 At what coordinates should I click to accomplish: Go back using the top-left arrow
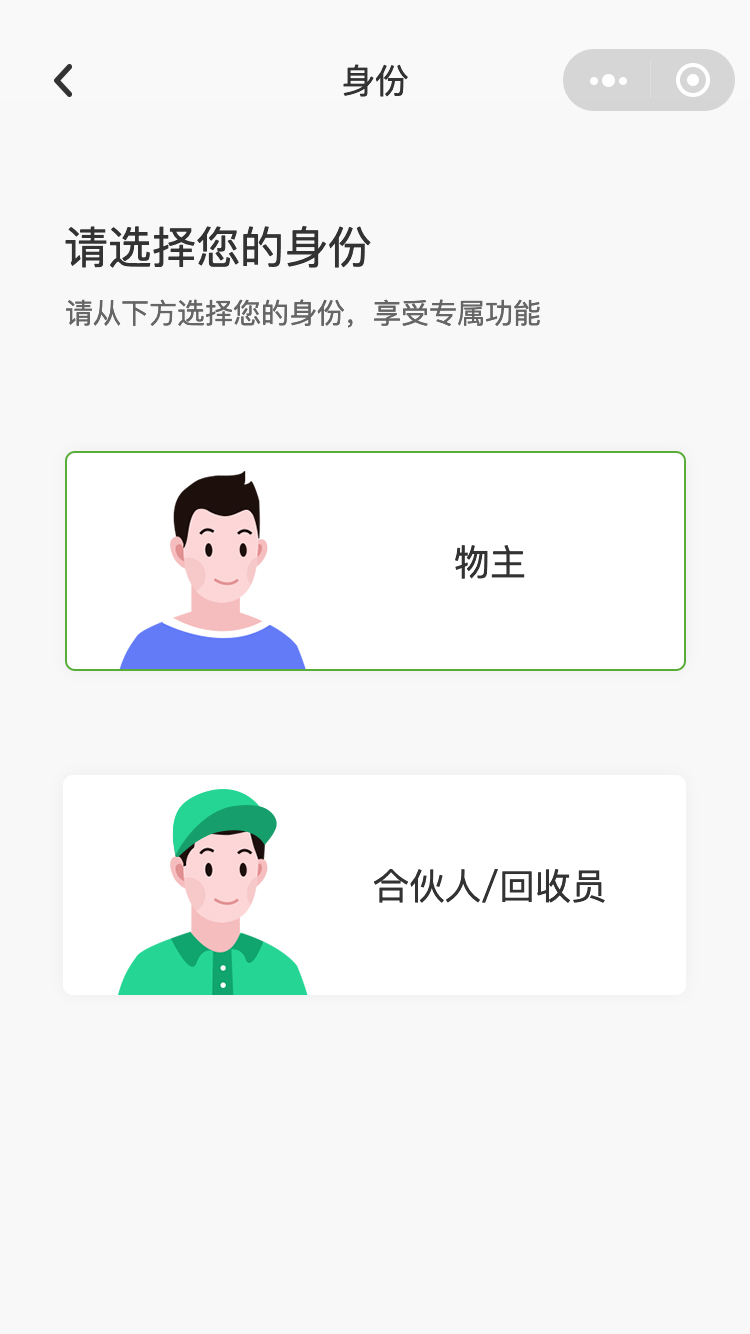(x=63, y=81)
